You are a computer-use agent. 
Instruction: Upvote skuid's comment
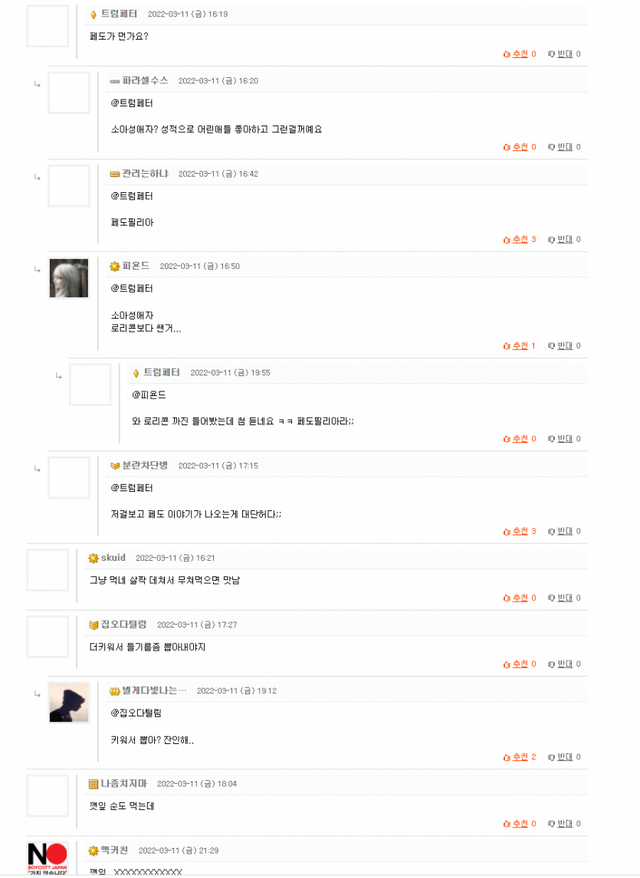coord(519,598)
